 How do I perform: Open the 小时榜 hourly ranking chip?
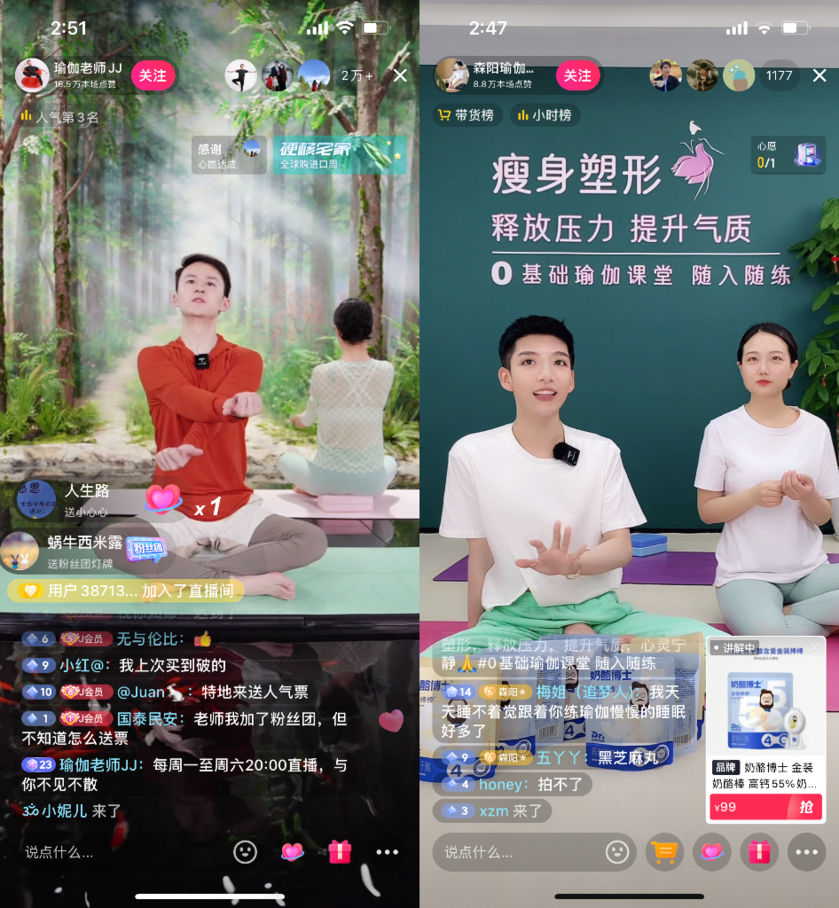(x=545, y=115)
